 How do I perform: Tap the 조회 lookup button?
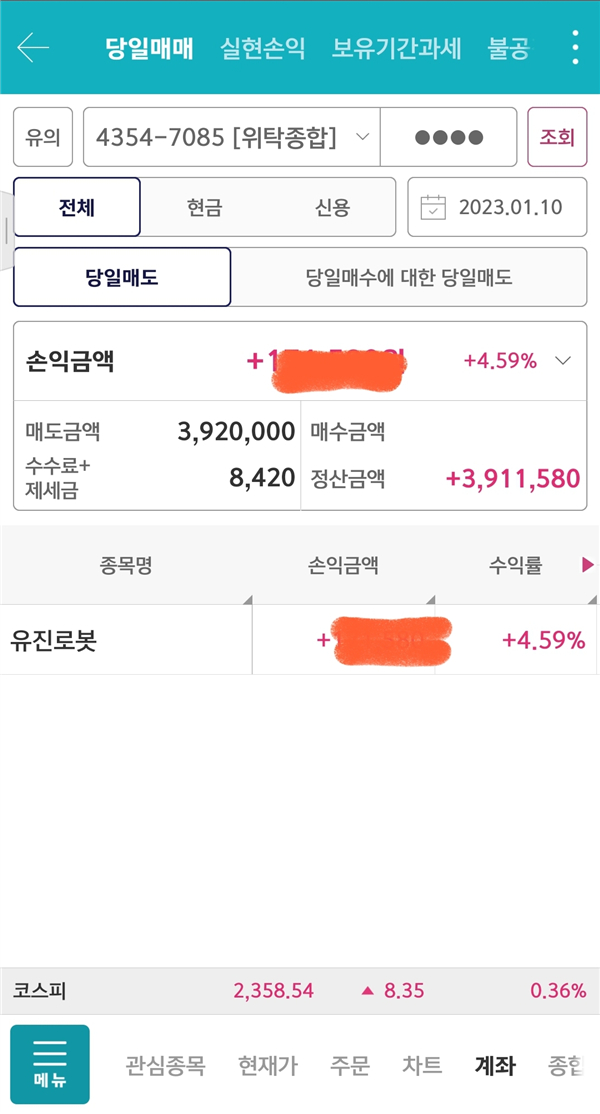(x=557, y=137)
